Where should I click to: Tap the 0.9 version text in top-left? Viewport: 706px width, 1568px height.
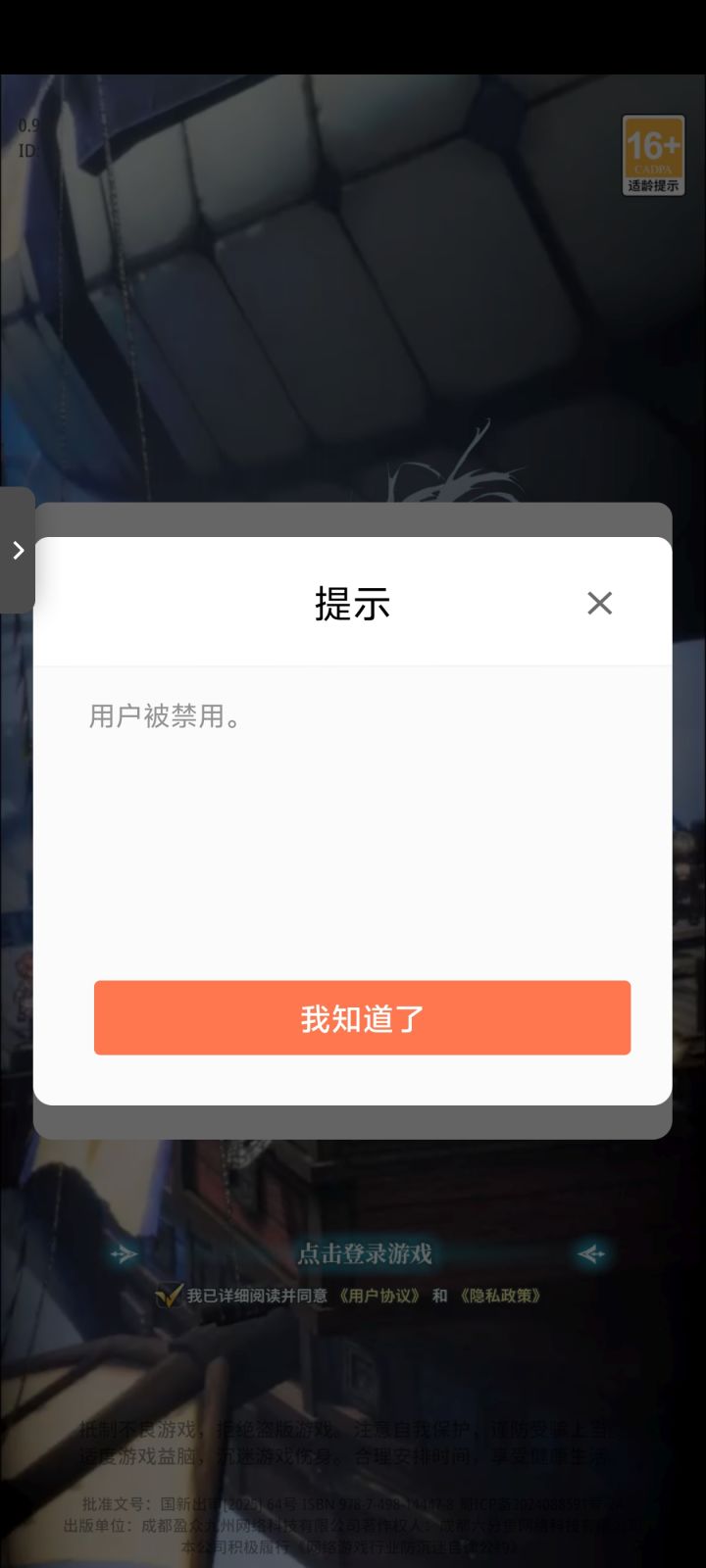pos(26,125)
